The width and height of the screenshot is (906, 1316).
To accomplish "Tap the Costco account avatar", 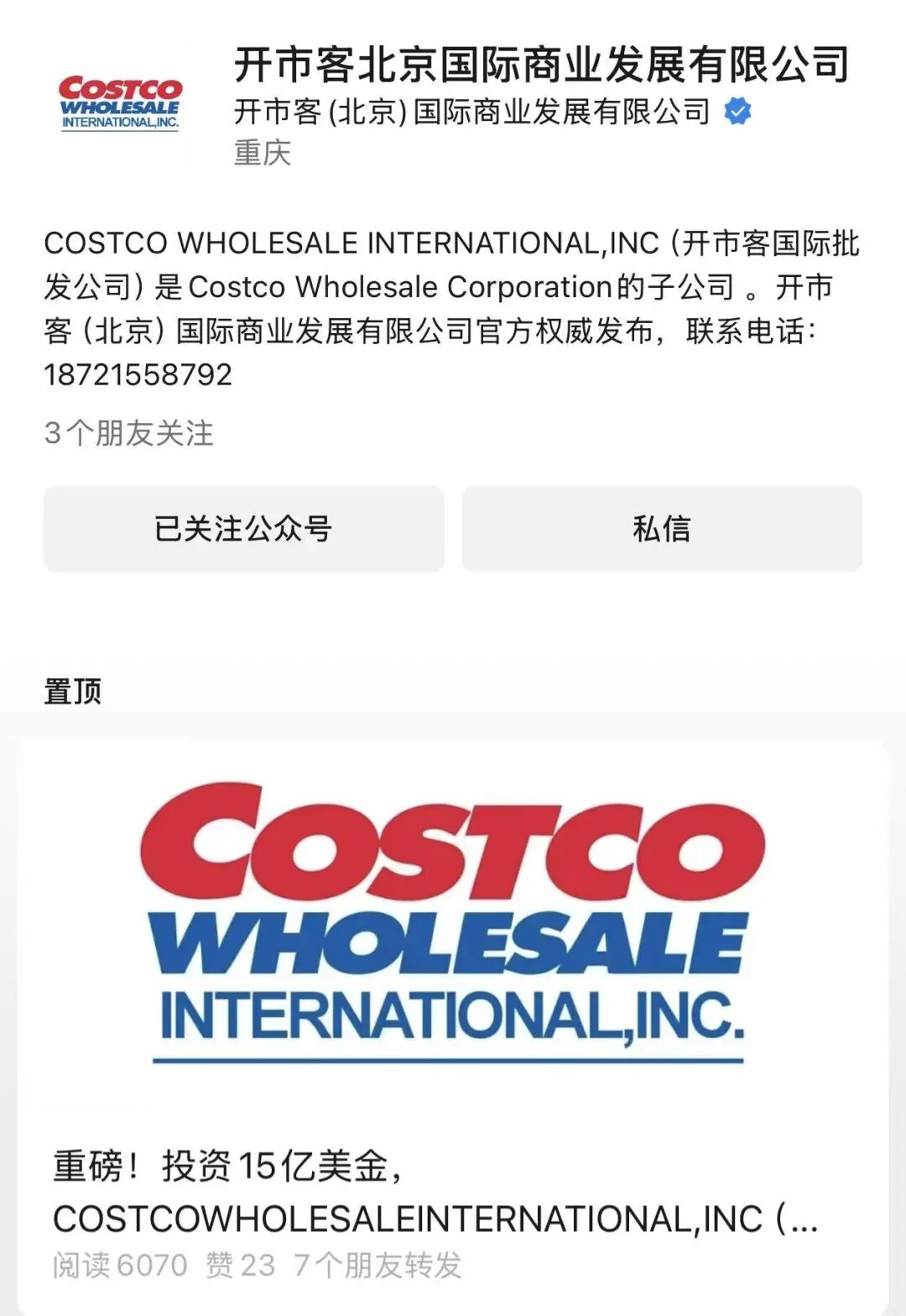I will point(120,103).
